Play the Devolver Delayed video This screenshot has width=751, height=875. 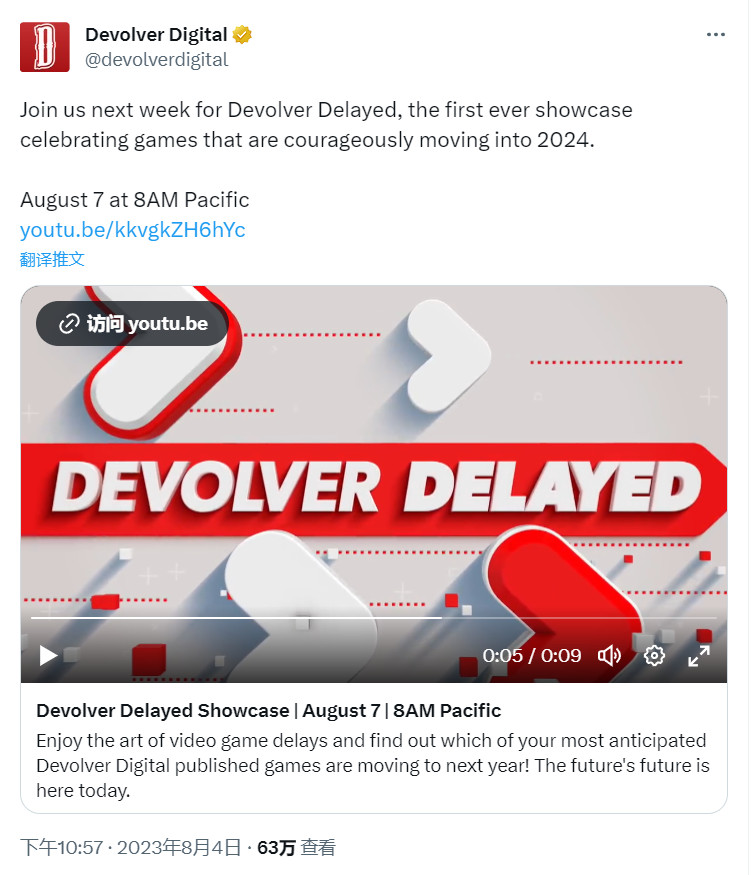(x=48, y=656)
